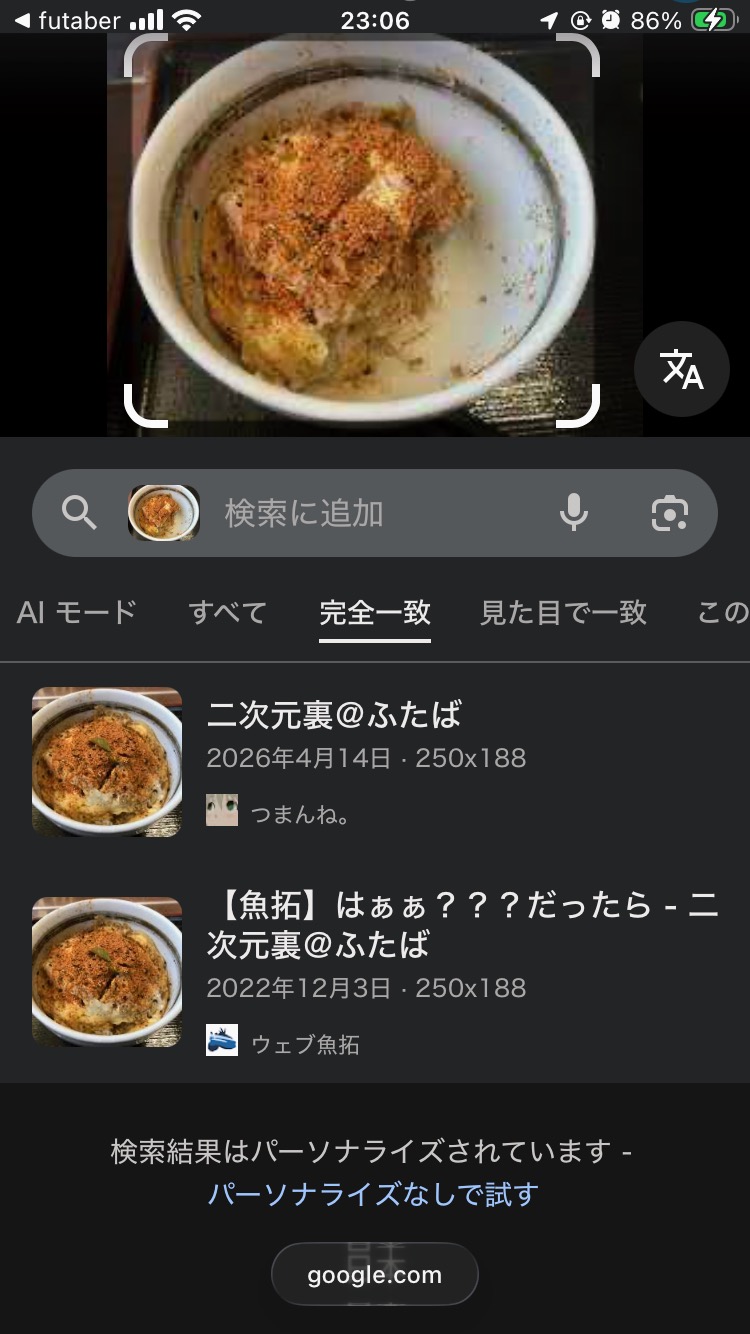Image resolution: width=750 pixels, height=1334 pixels.
Task: Open the camera lens search icon
Action: click(669, 513)
